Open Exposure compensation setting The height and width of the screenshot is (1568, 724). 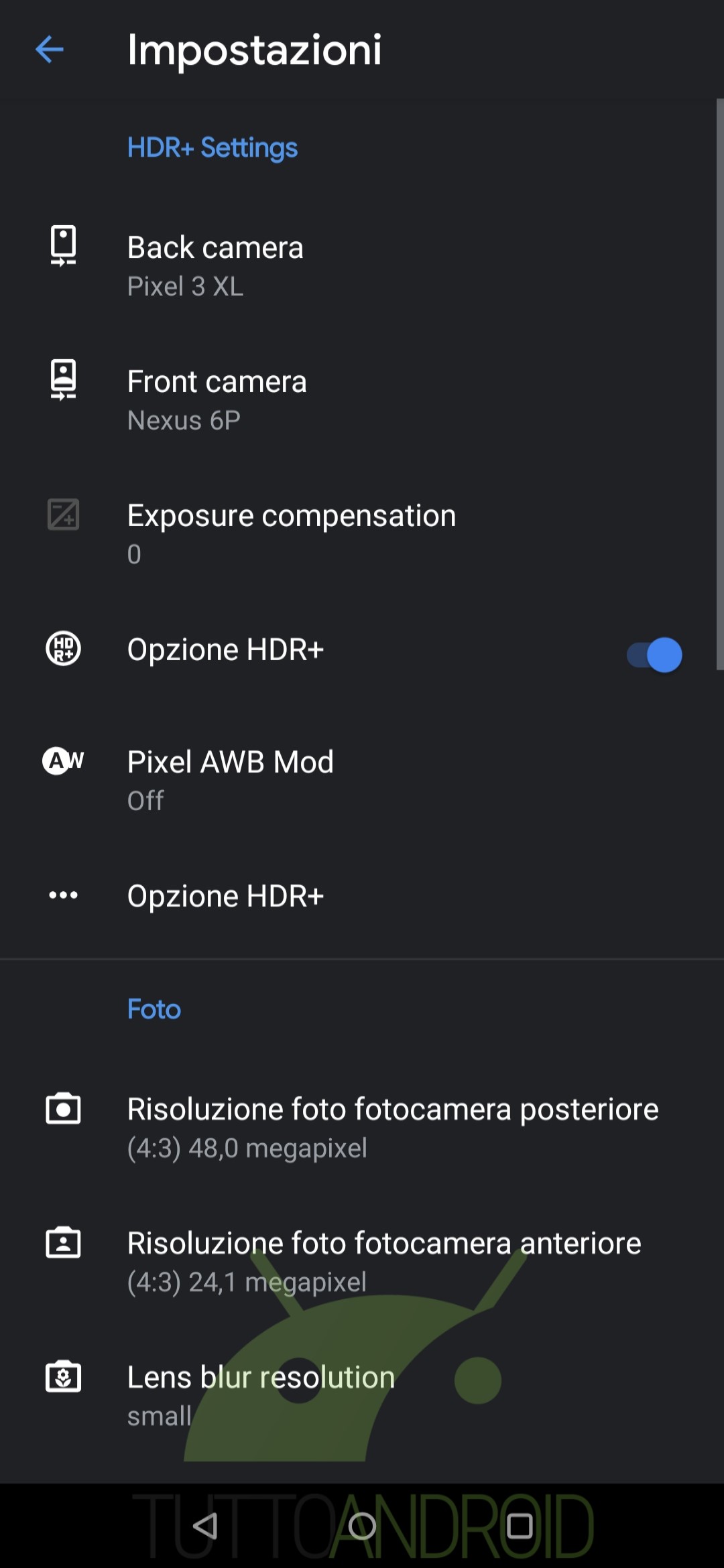pyautogui.click(x=362, y=534)
